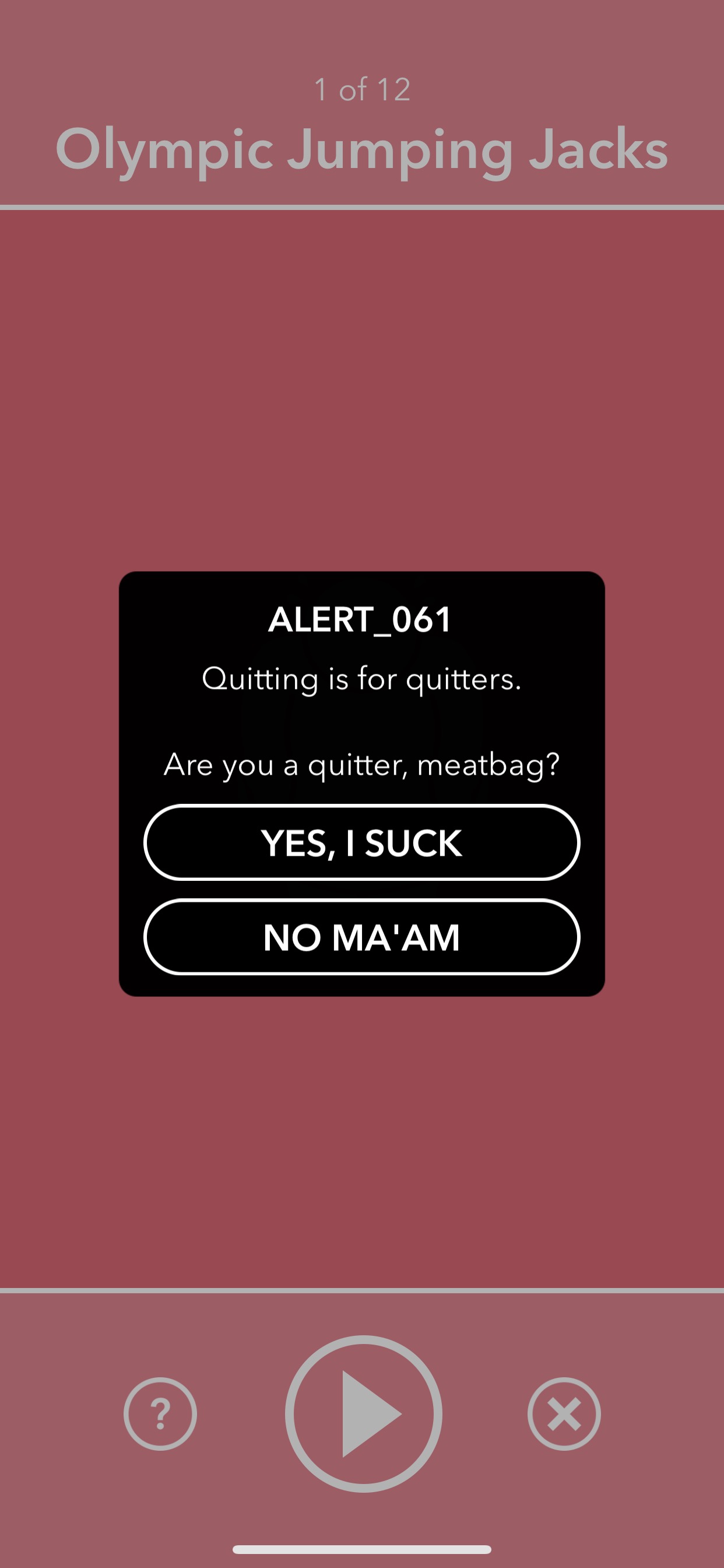Screen dimensions: 724x1568
Task: Tap the X icon to exit workout
Action: point(563,1413)
